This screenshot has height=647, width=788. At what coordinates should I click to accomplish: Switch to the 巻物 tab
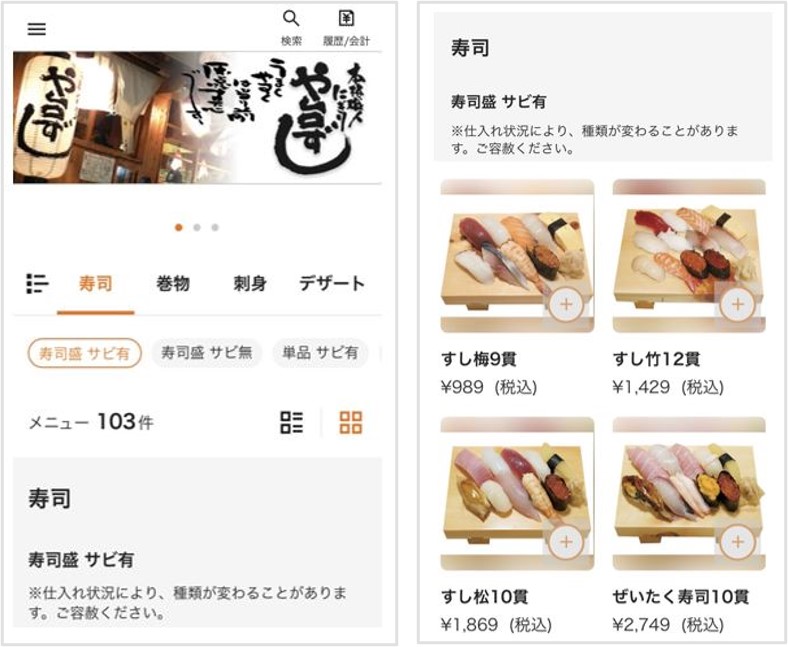[173, 283]
